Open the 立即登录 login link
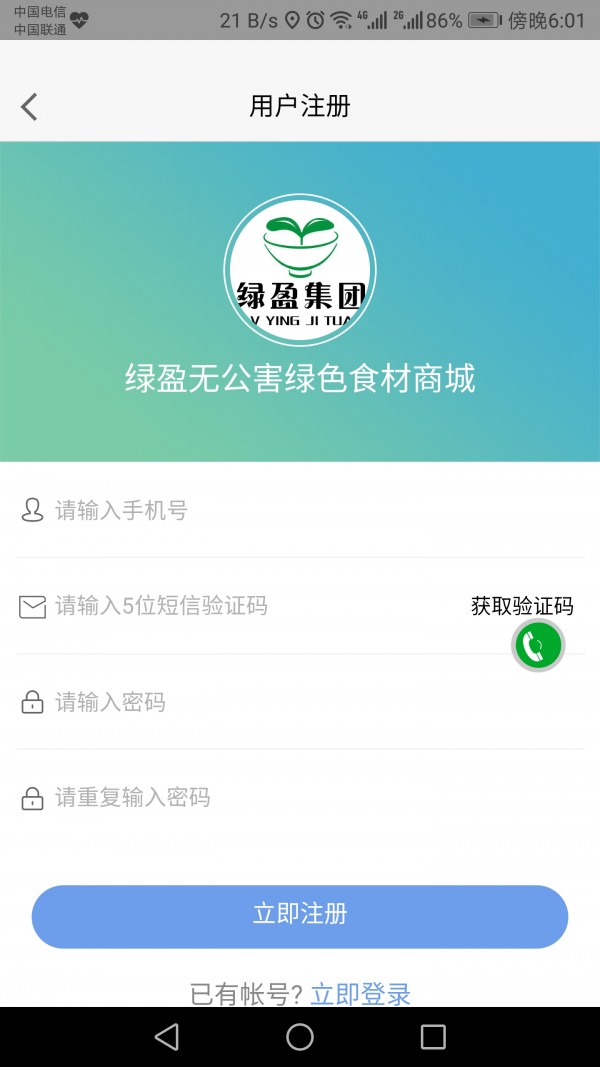 pyautogui.click(x=360, y=994)
